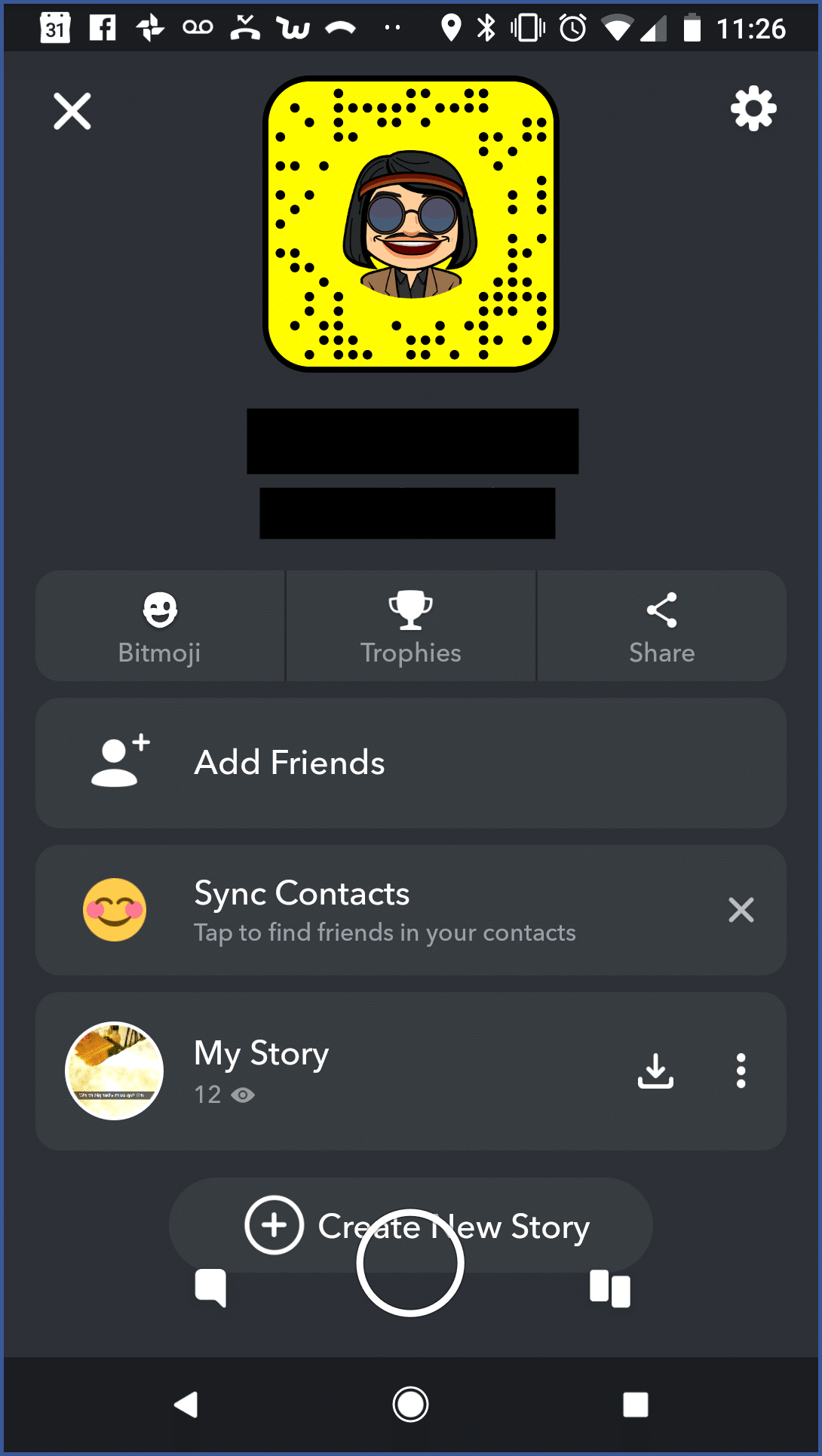
Task: Close profile with the X
Action: click(72, 111)
